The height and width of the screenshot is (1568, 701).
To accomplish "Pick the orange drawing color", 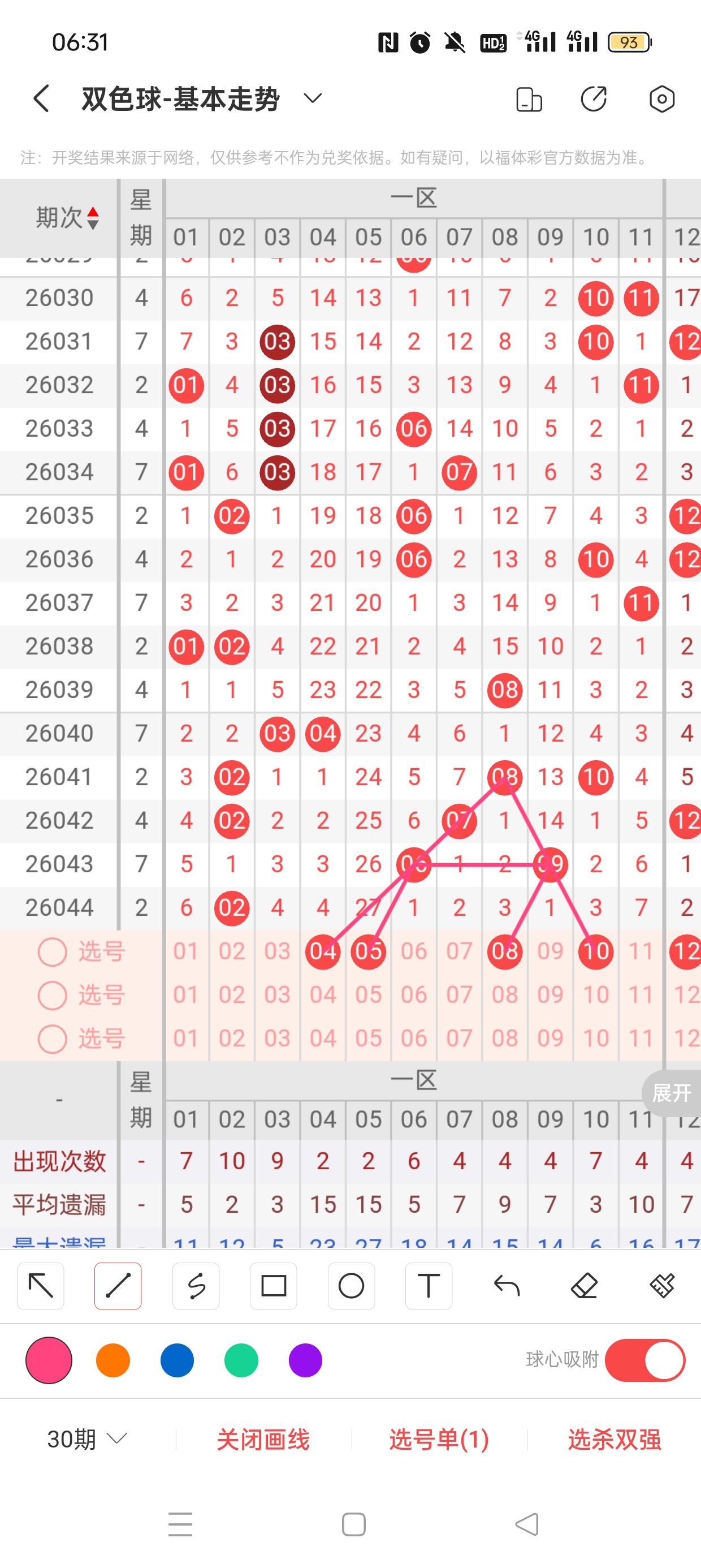I will click(113, 1360).
